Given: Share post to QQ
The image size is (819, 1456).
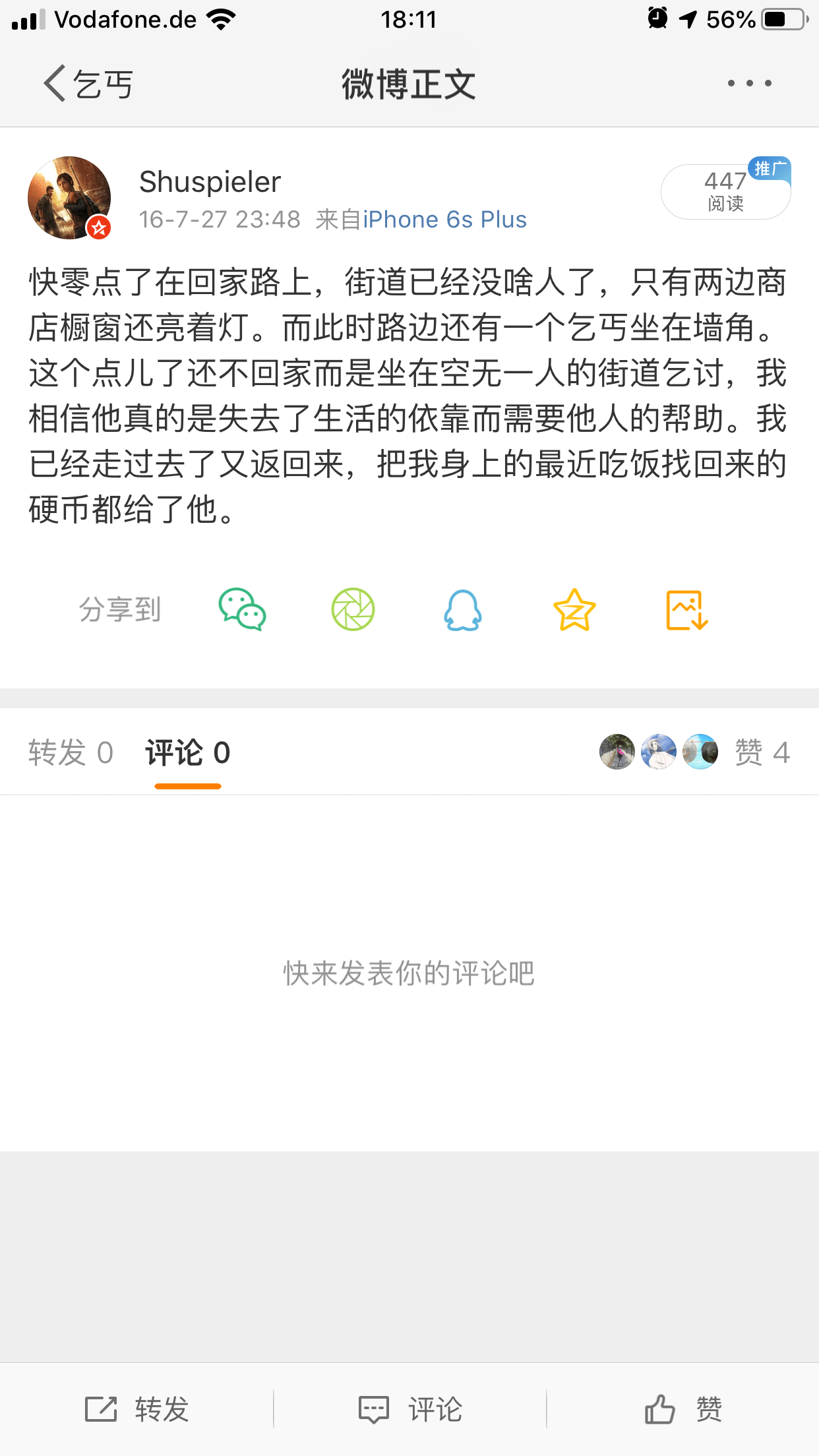Looking at the screenshot, I should click(463, 610).
